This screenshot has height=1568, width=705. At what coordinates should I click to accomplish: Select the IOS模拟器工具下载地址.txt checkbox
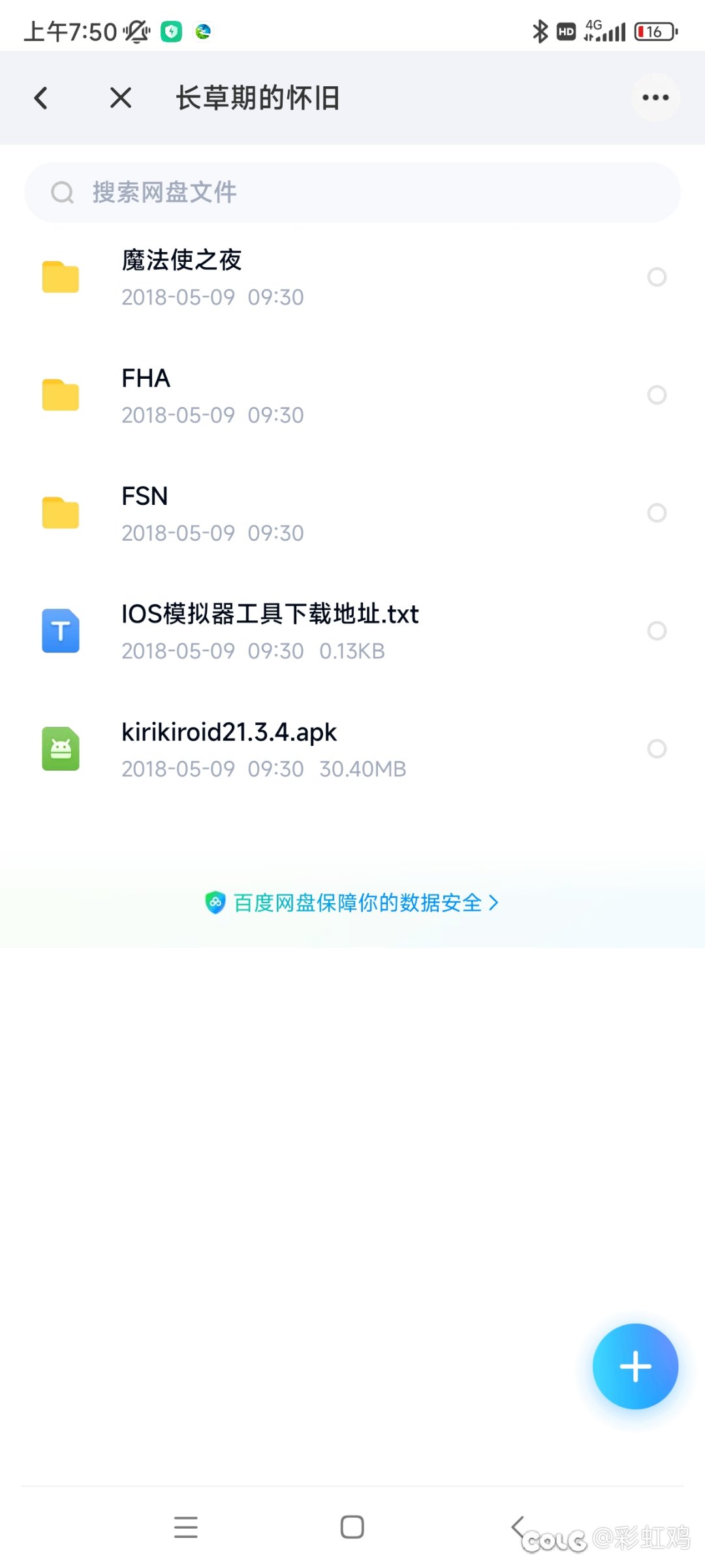pyautogui.click(x=657, y=631)
